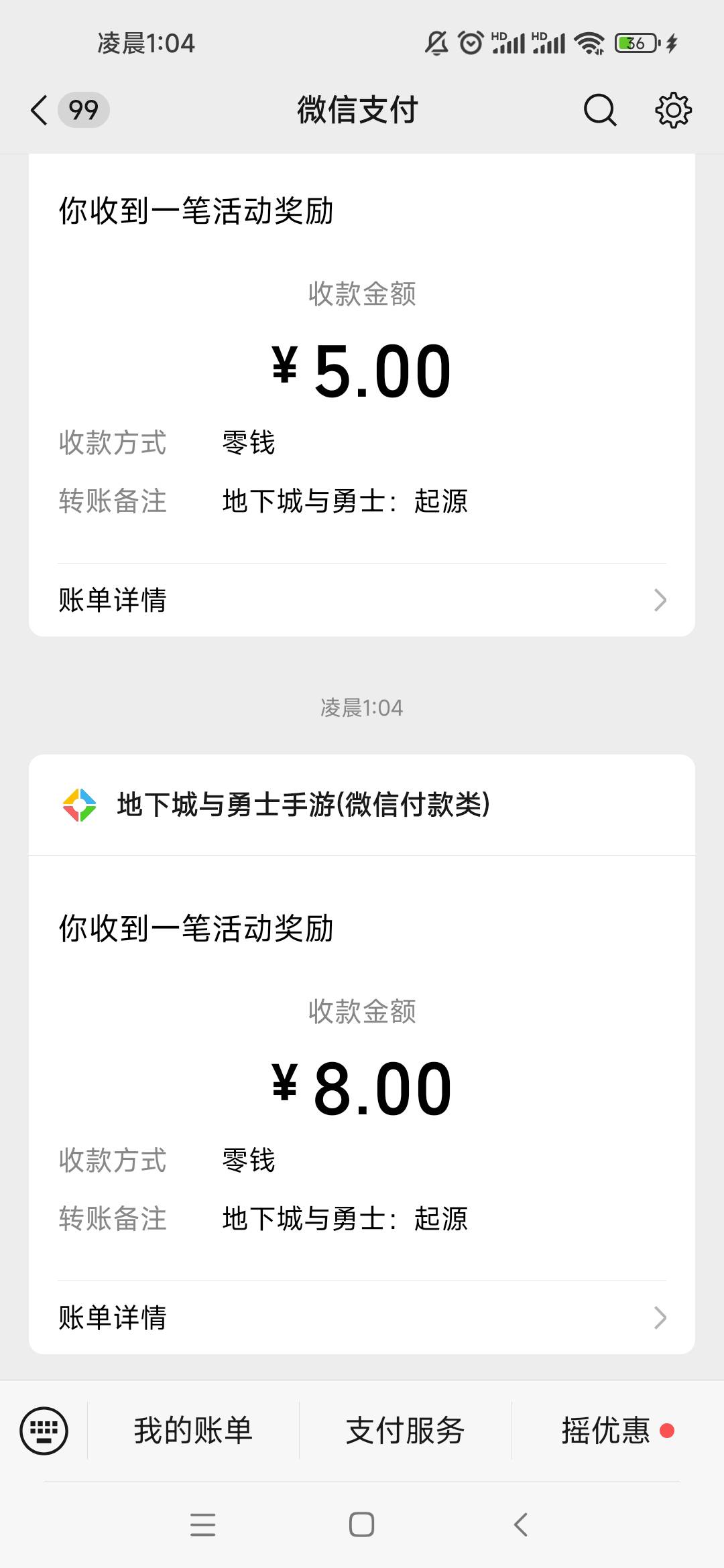
Task: Open 账单详情 for the ¥8.00 reward
Action: 362,1317
